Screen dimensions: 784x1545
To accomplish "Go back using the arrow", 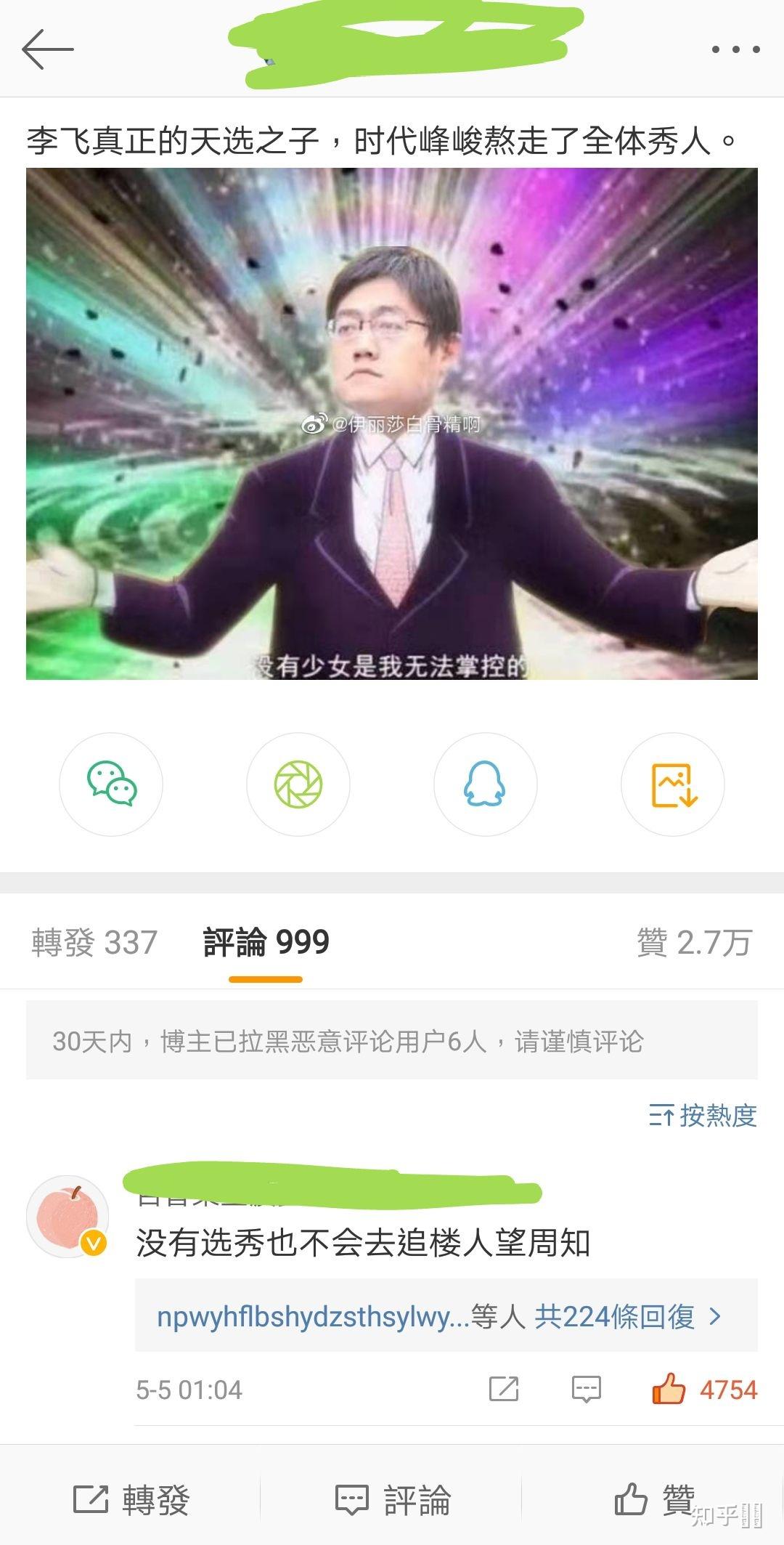I will [x=48, y=49].
